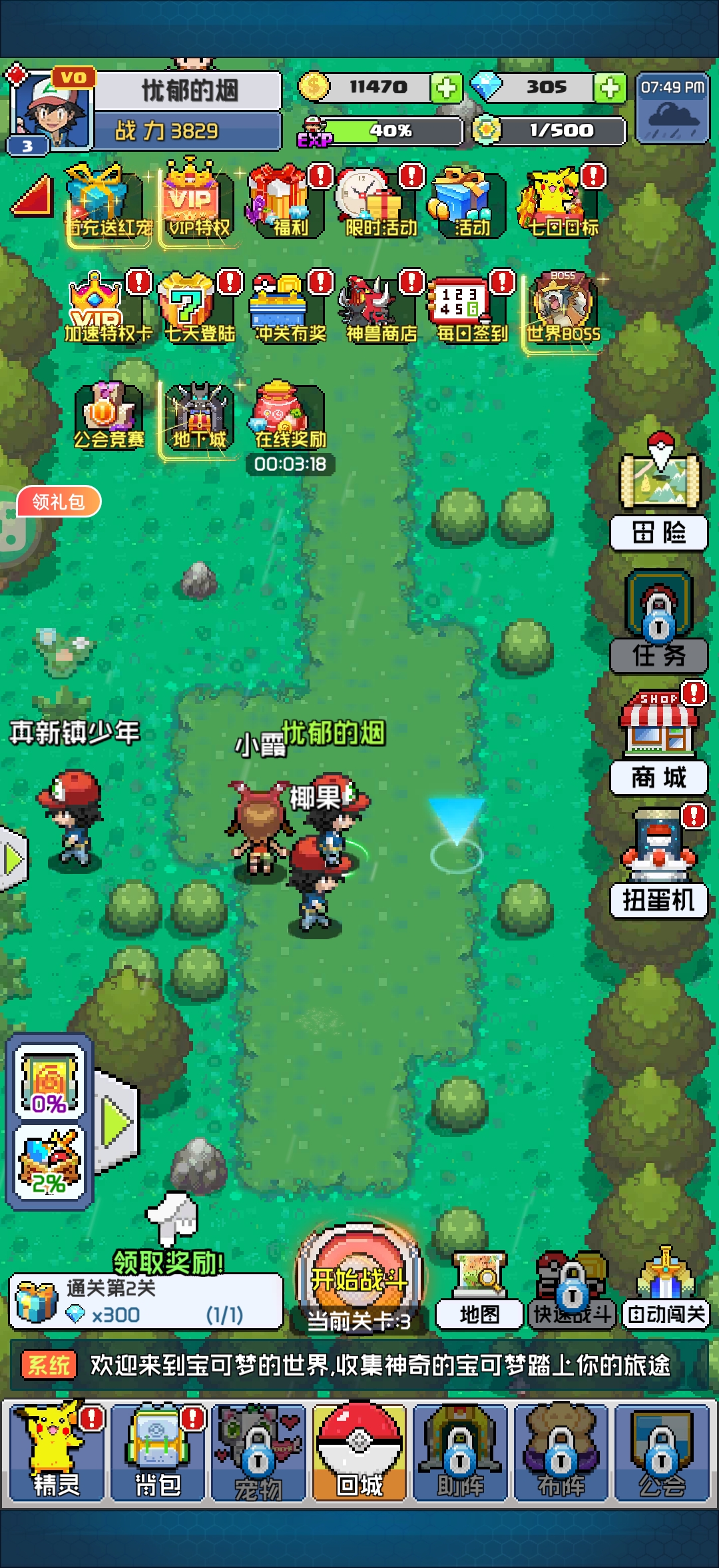Open the 扭蛋机 gacha machine
Screen dimensions: 719x1568
pyautogui.click(x=658, y=865)
